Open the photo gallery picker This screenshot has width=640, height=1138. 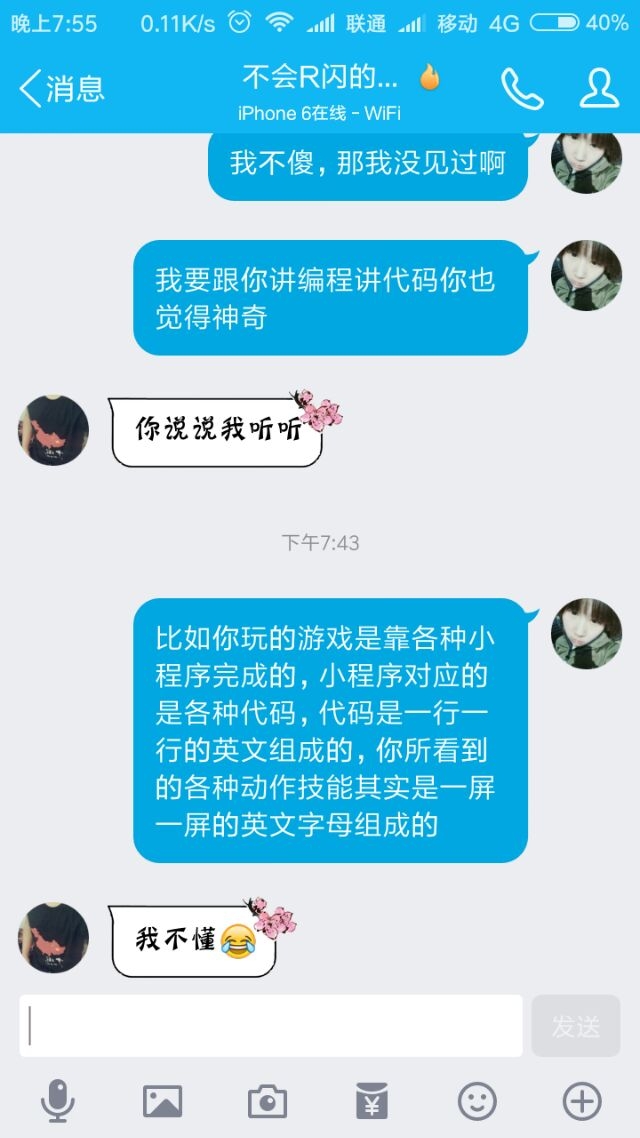[163, 1102]
